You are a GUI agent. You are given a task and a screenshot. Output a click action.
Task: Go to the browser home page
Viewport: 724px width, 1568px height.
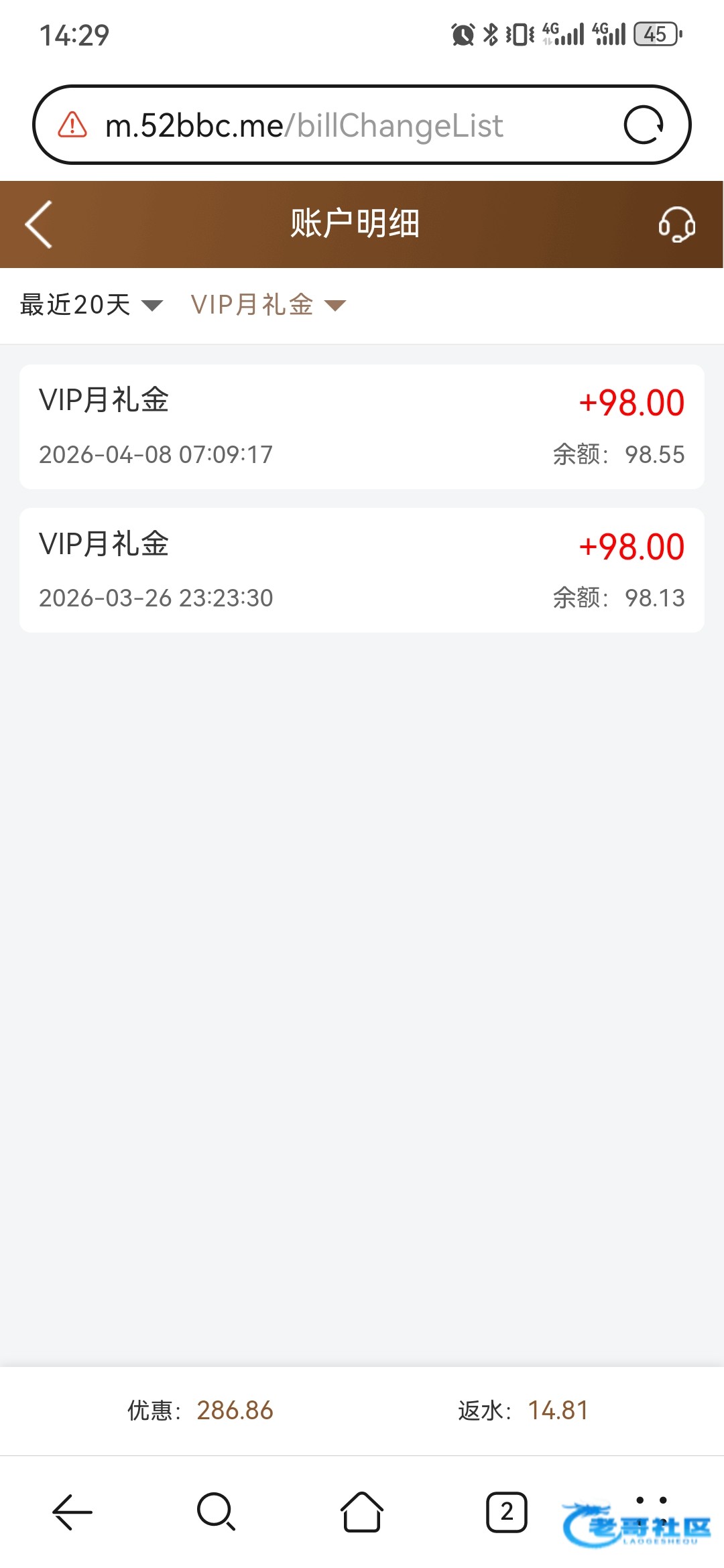pyautogui.click(x=362, y=1512)
